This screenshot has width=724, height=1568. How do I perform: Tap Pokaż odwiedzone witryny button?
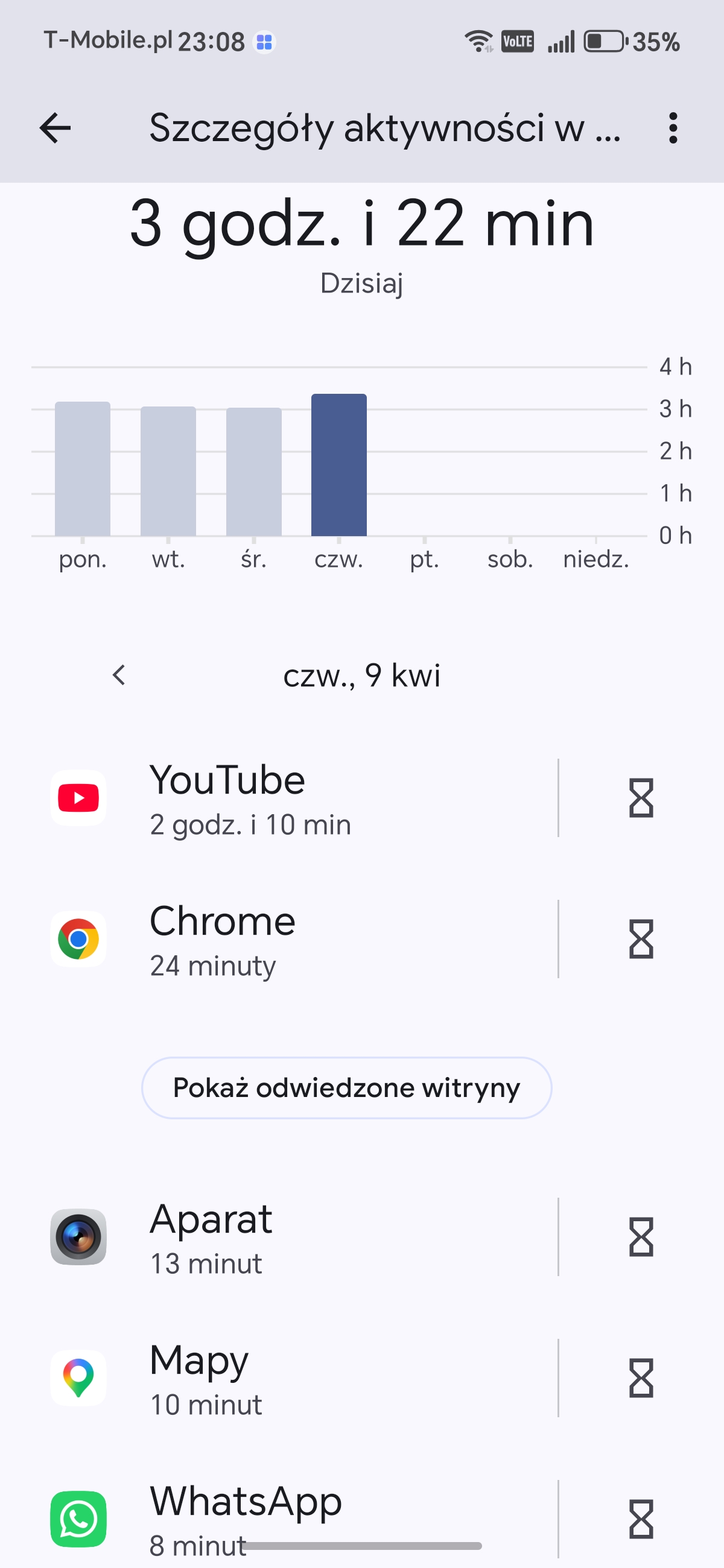(346, 1088)
